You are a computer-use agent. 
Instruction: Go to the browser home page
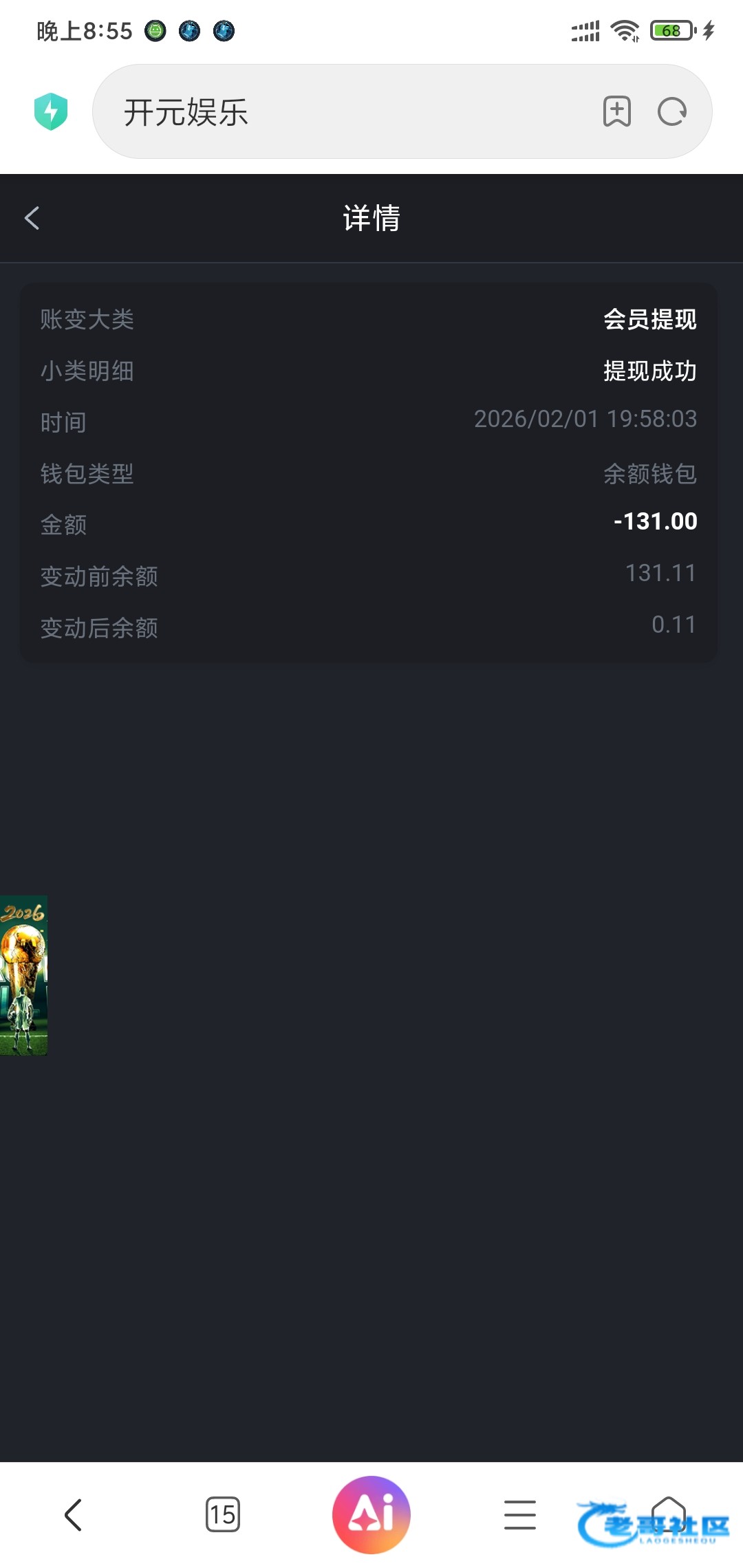(x=669, y=1515)
